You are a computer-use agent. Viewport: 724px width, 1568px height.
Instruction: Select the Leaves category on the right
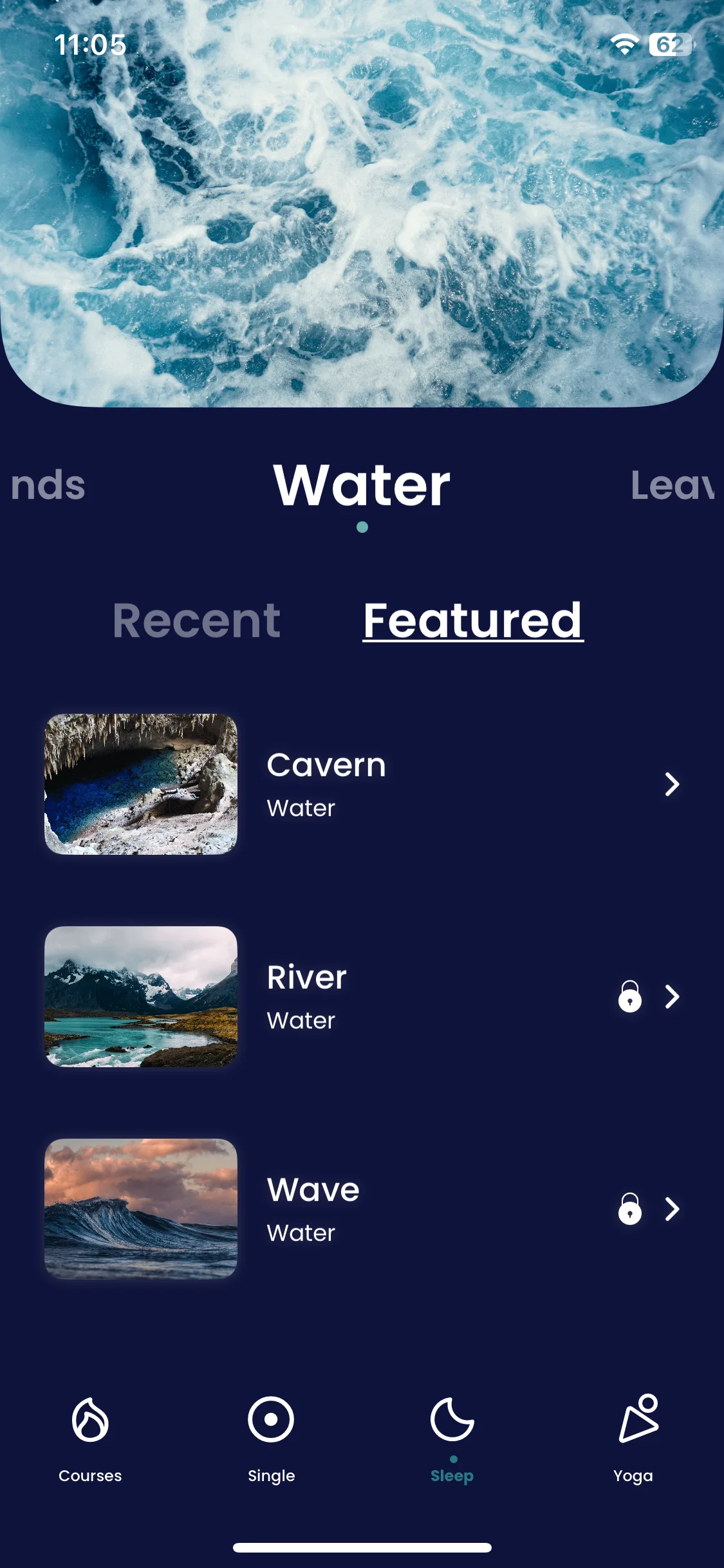673,485
